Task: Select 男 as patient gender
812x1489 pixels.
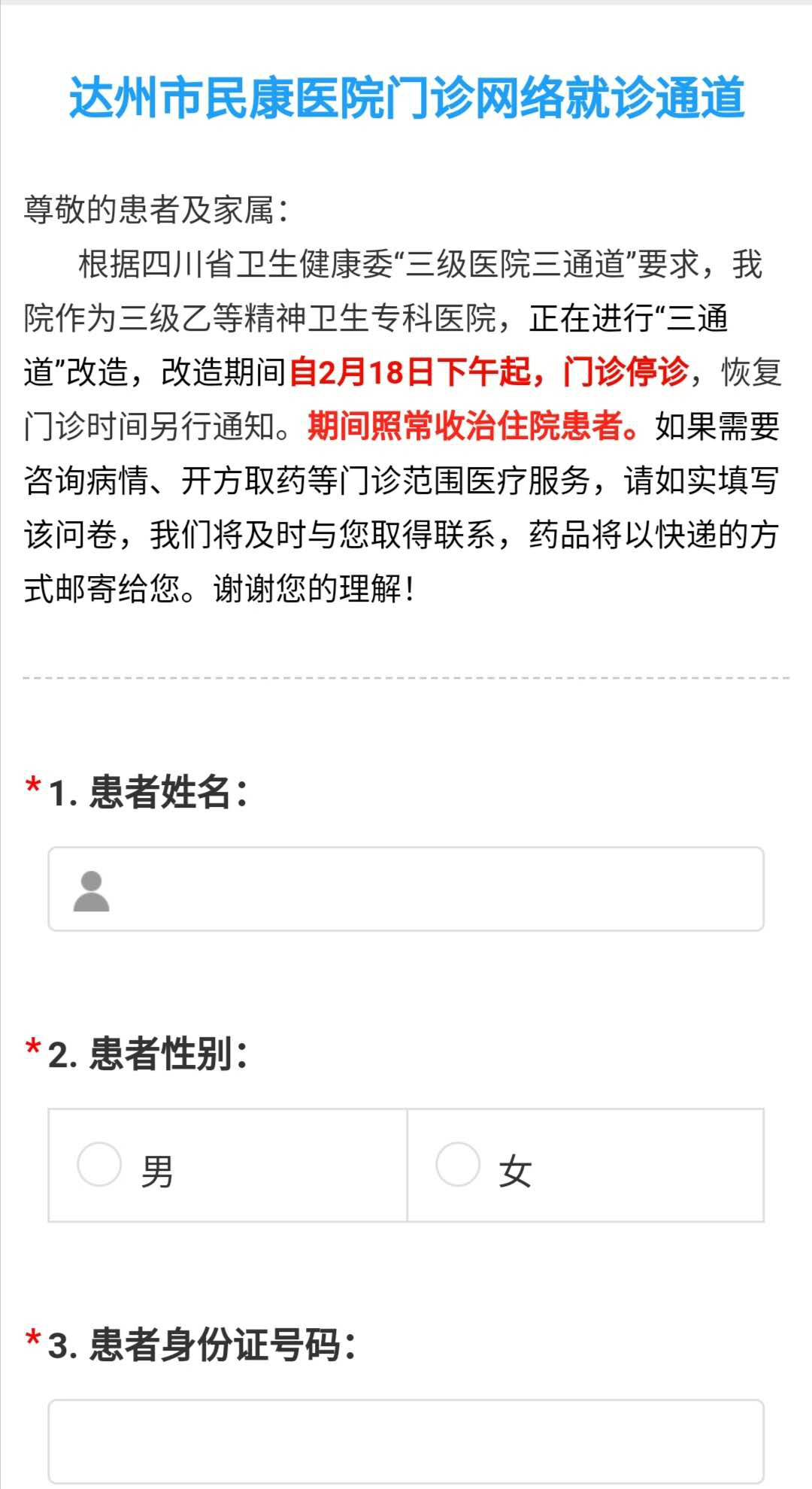Action: (x=100, y=1165)
